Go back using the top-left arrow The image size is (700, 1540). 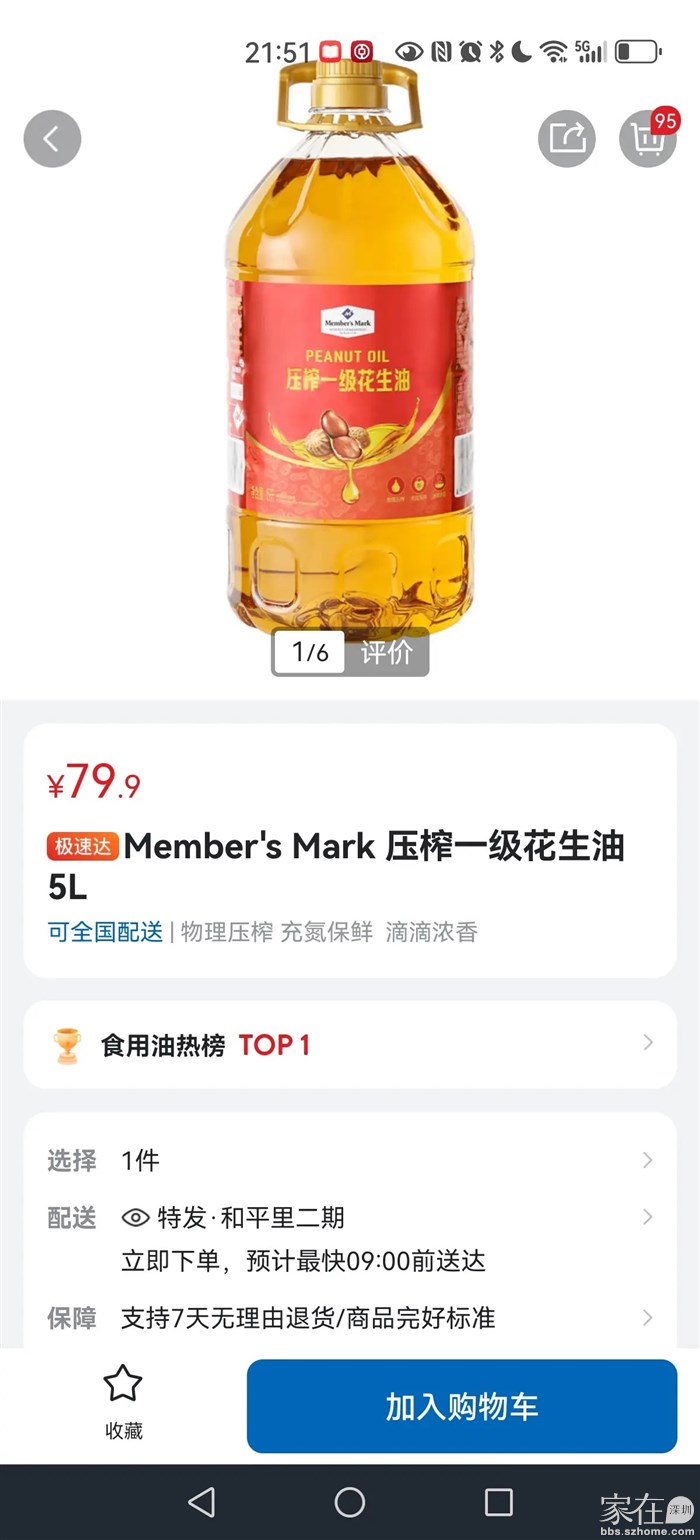[52, 138]
